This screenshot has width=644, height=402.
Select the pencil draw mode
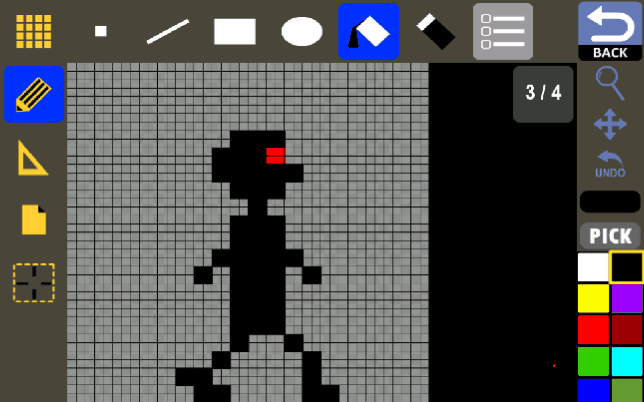click(33, 94)
